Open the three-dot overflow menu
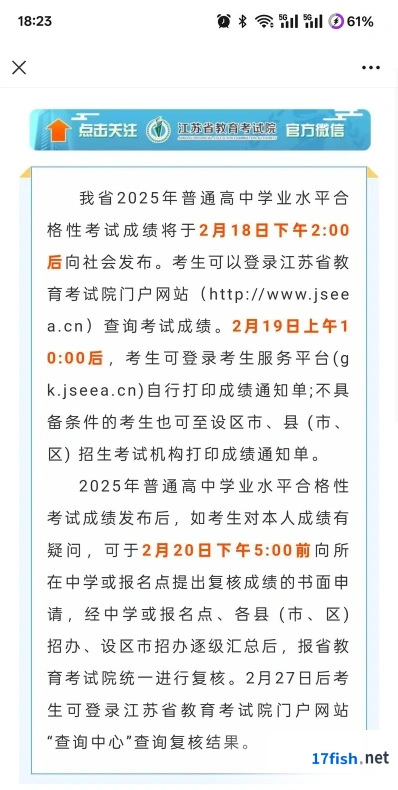 click(371, 68)
